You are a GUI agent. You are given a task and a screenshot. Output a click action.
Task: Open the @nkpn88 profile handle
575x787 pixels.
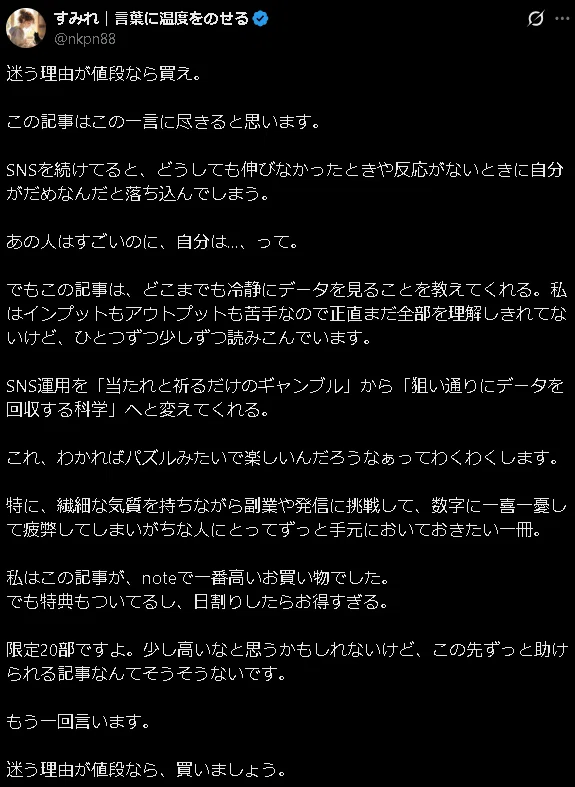pos(85,39)
